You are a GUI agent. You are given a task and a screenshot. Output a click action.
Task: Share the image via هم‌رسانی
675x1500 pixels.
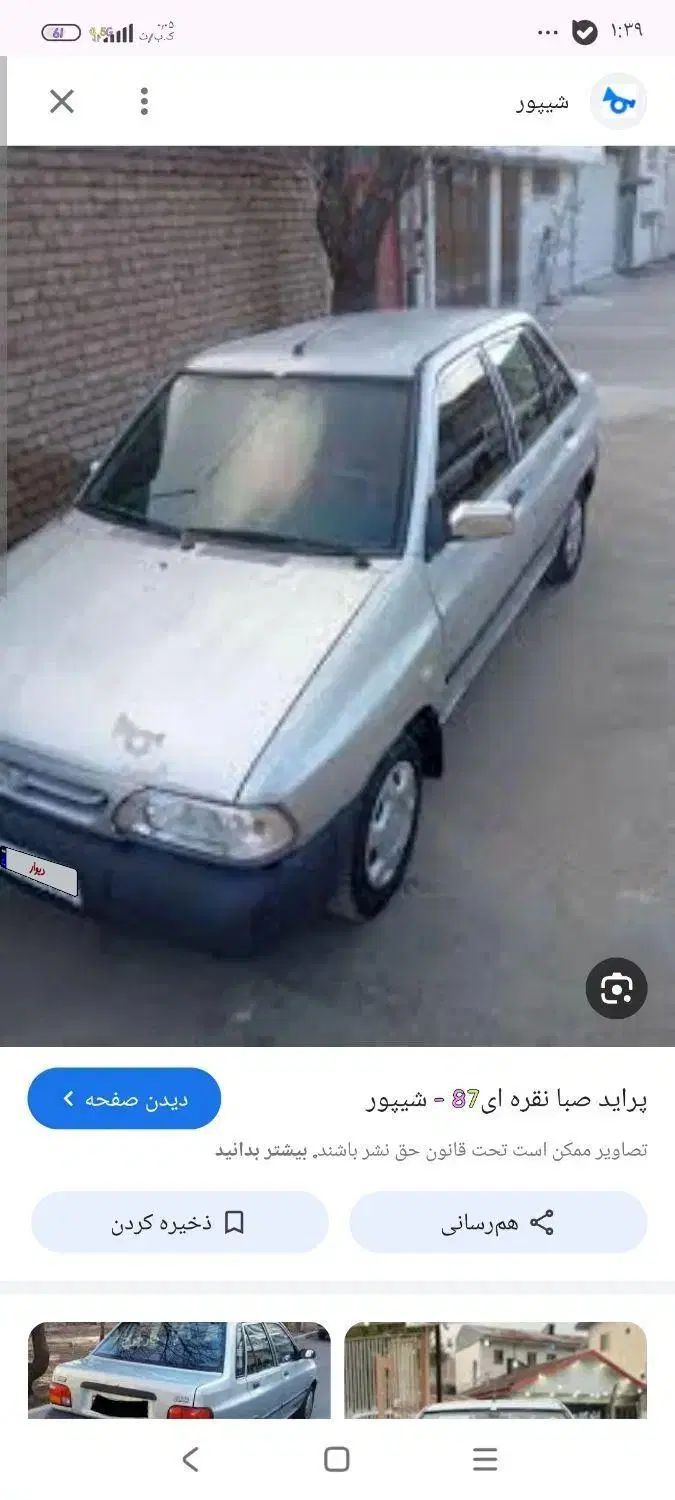[498, 1222]
